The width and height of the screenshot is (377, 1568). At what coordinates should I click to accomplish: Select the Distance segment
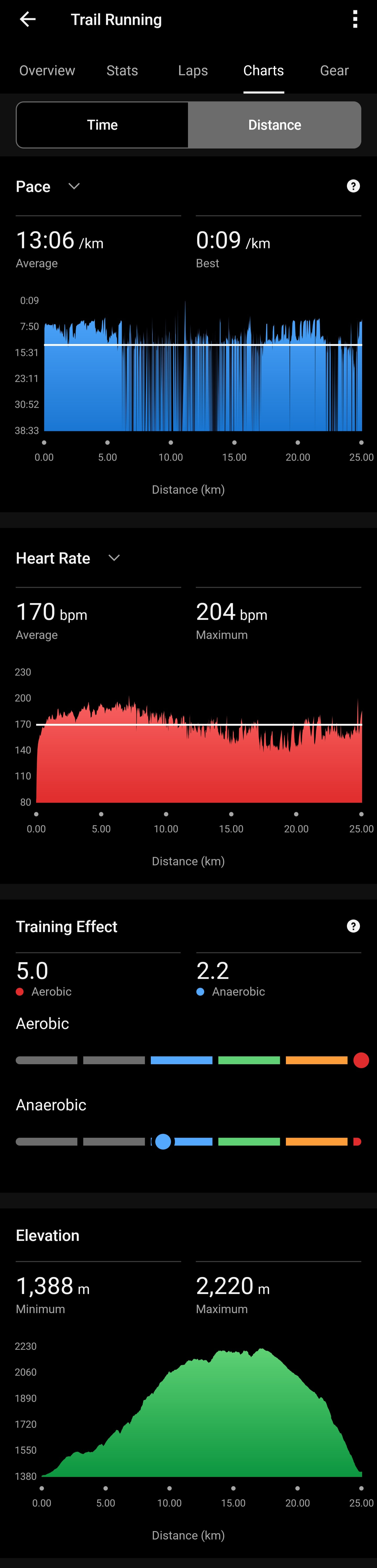click(274, 125)
